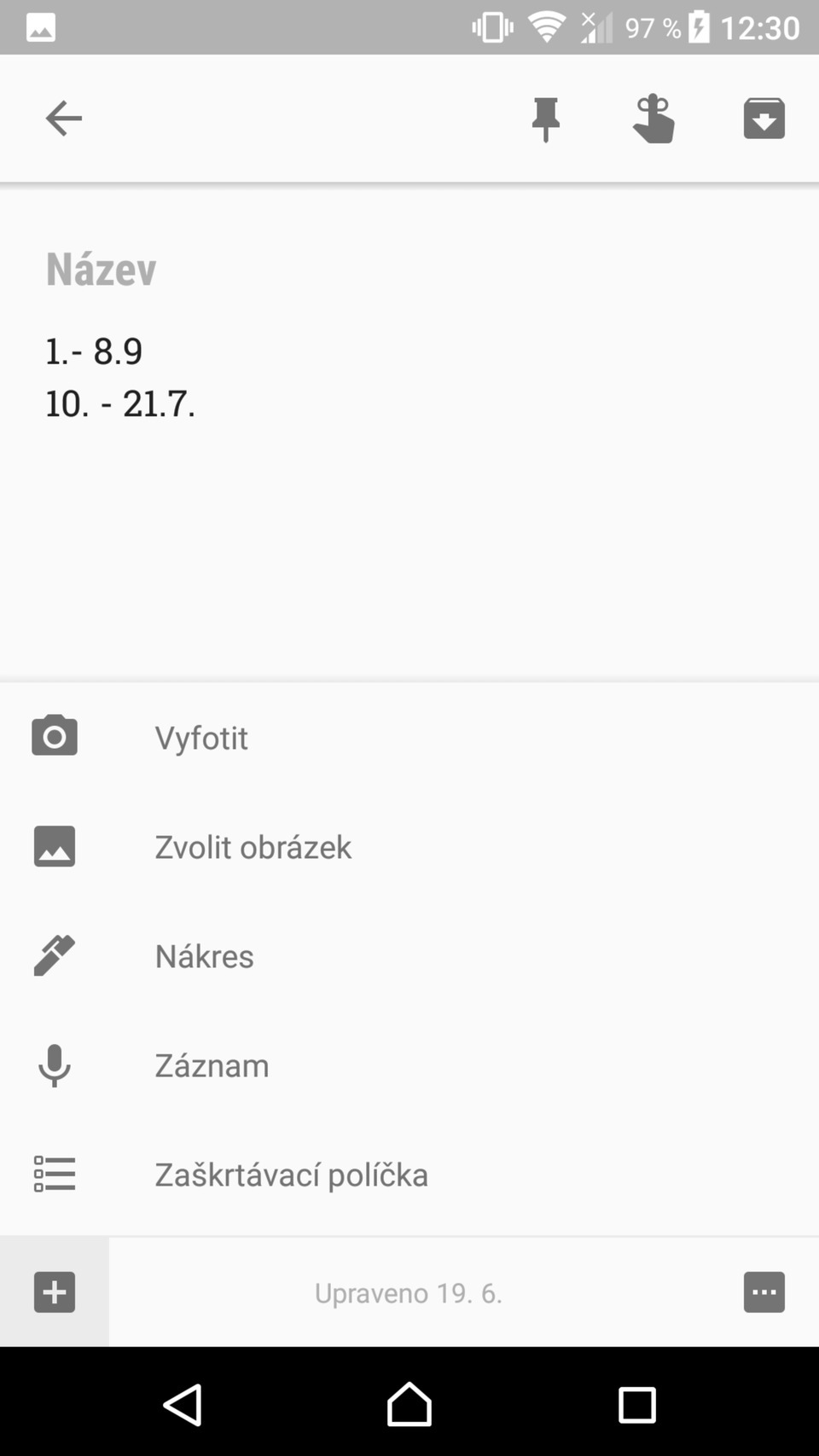Open reminder settings via the bell/reminder icon
This screenshot has height=1456, width=819.
coord(654,118)
